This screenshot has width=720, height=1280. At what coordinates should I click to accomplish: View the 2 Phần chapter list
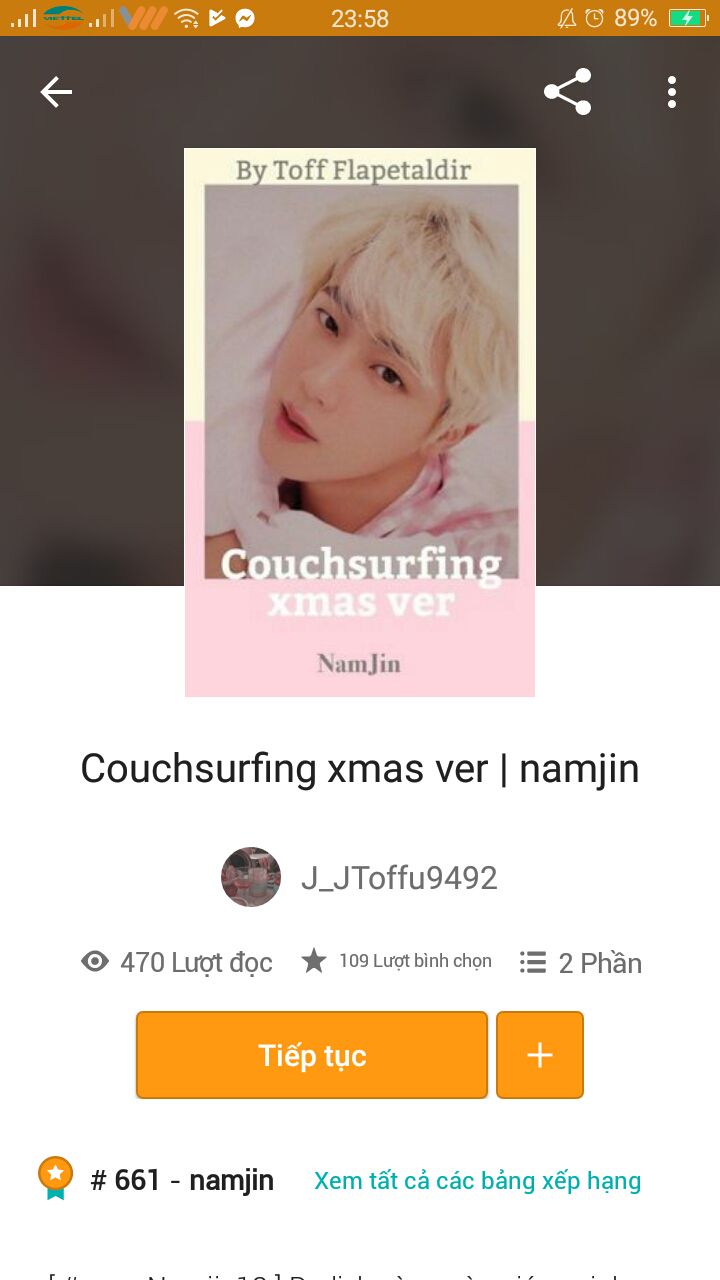(581, 963)
